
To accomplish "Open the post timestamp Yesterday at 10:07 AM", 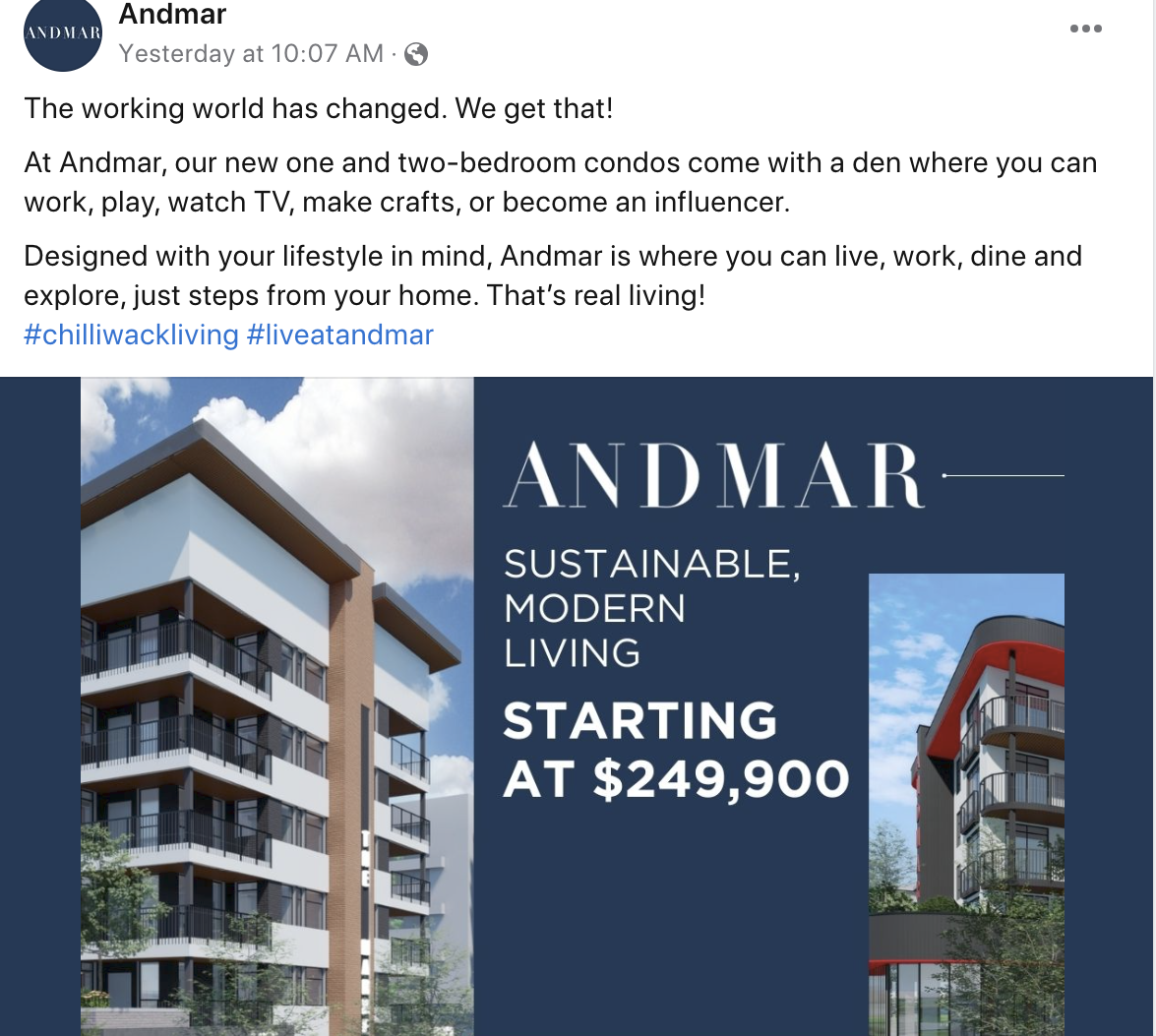I will (251, 54).
